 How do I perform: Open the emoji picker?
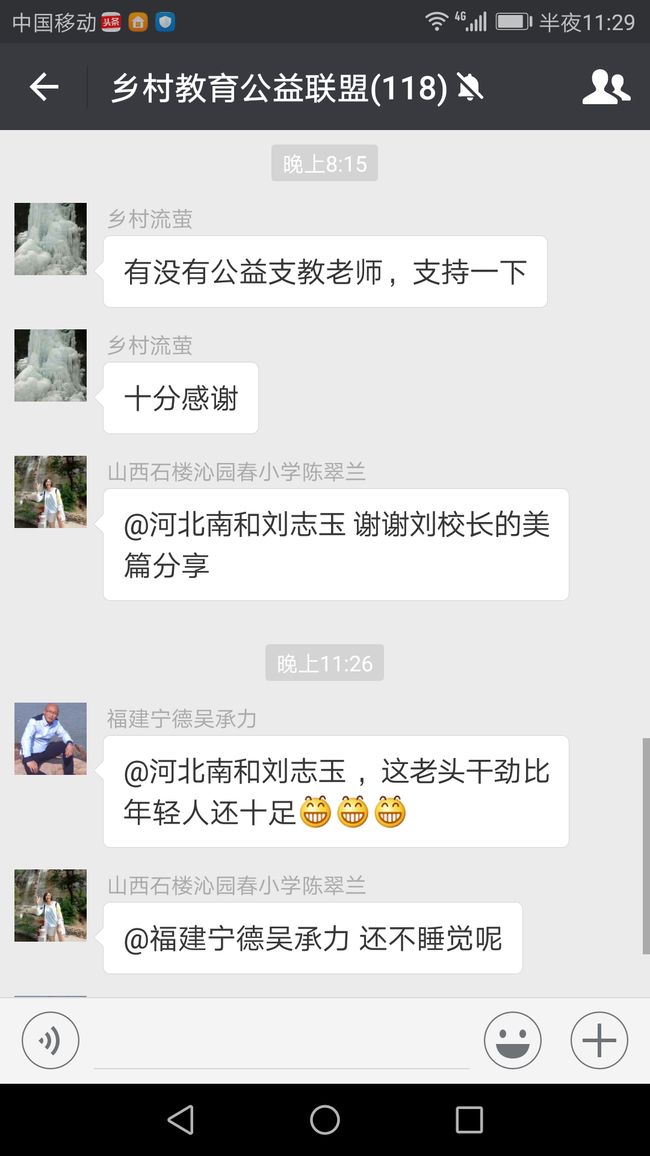512,1040
